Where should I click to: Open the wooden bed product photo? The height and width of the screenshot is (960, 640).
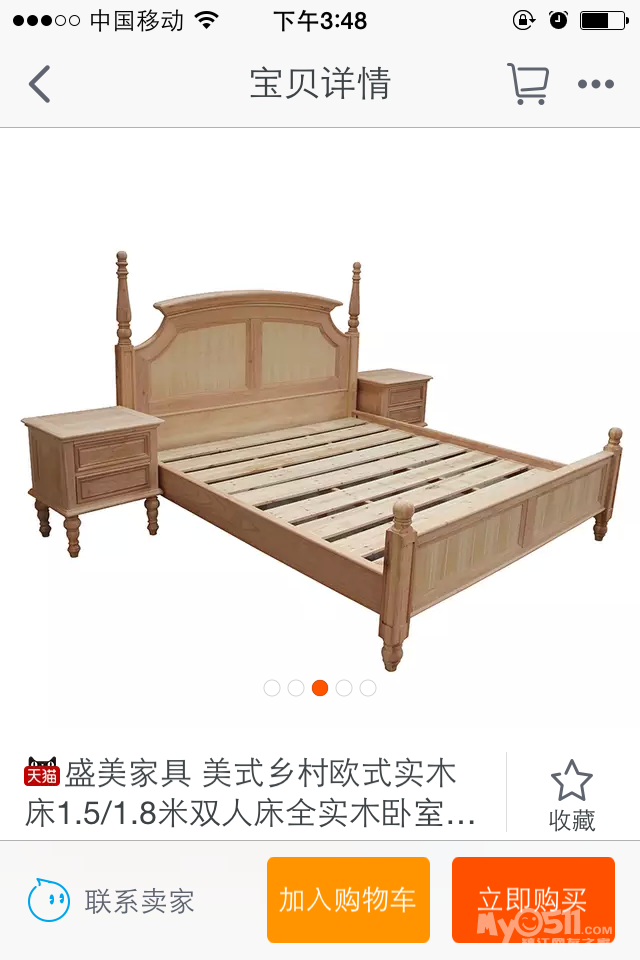320,450
